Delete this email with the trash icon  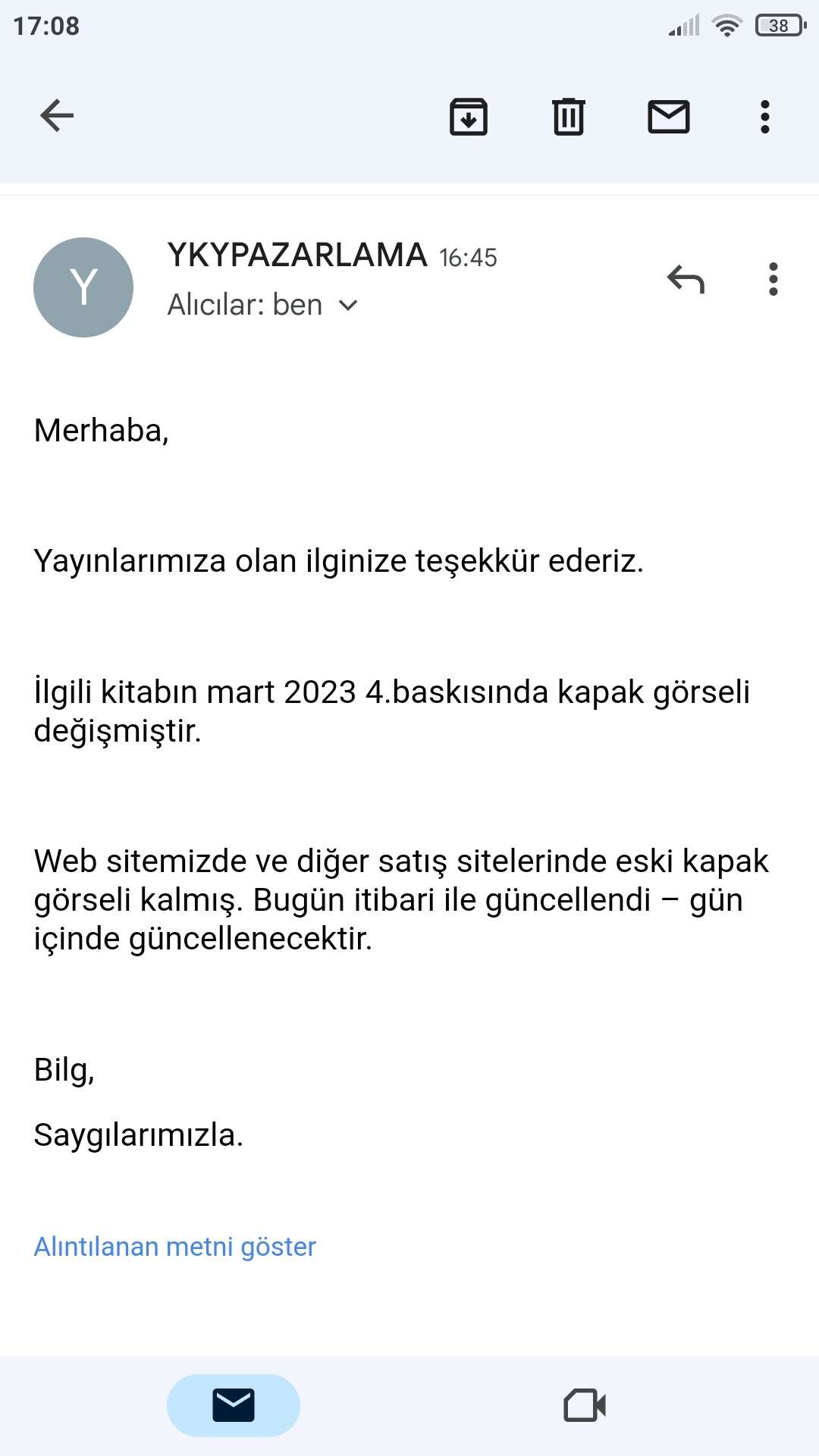click(x=568, y=117)
